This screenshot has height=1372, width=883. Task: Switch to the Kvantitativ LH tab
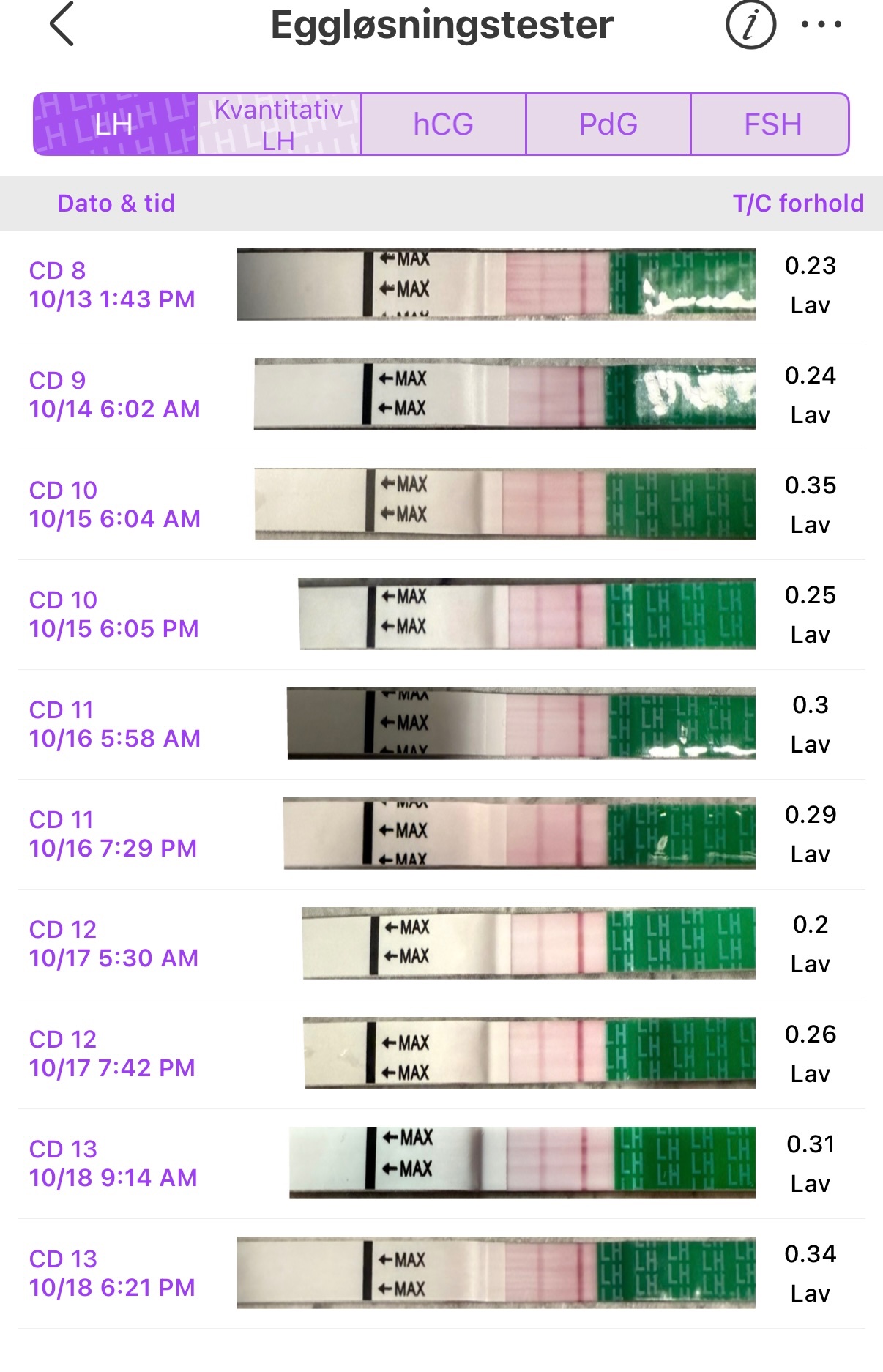coord(279,124)
